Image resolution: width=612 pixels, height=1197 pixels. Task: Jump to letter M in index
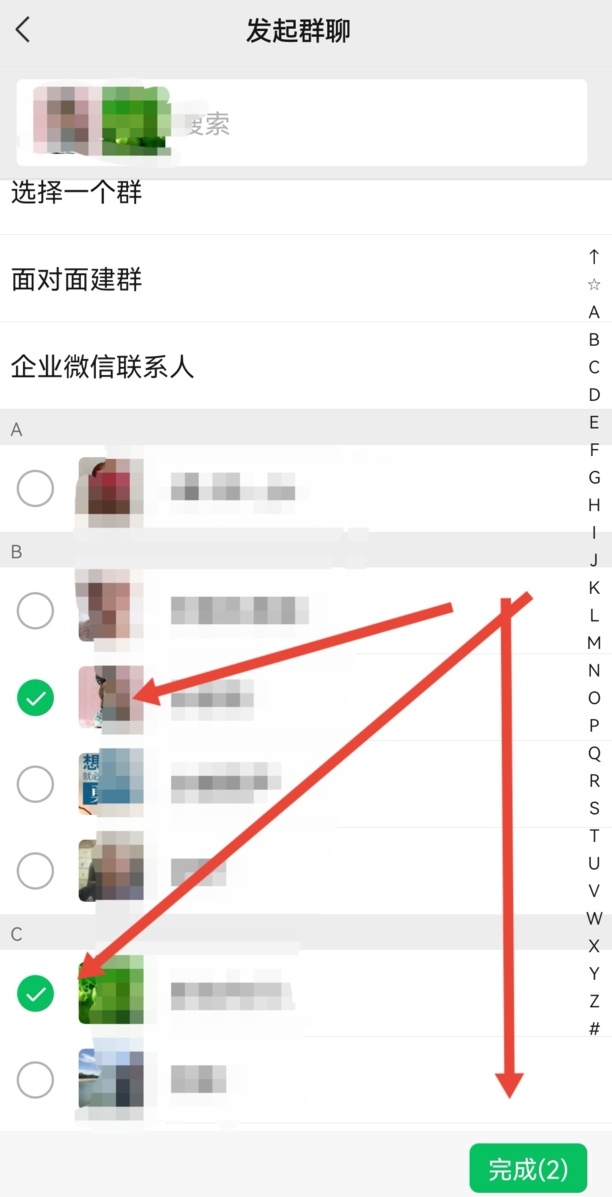[x=594, y=642]
